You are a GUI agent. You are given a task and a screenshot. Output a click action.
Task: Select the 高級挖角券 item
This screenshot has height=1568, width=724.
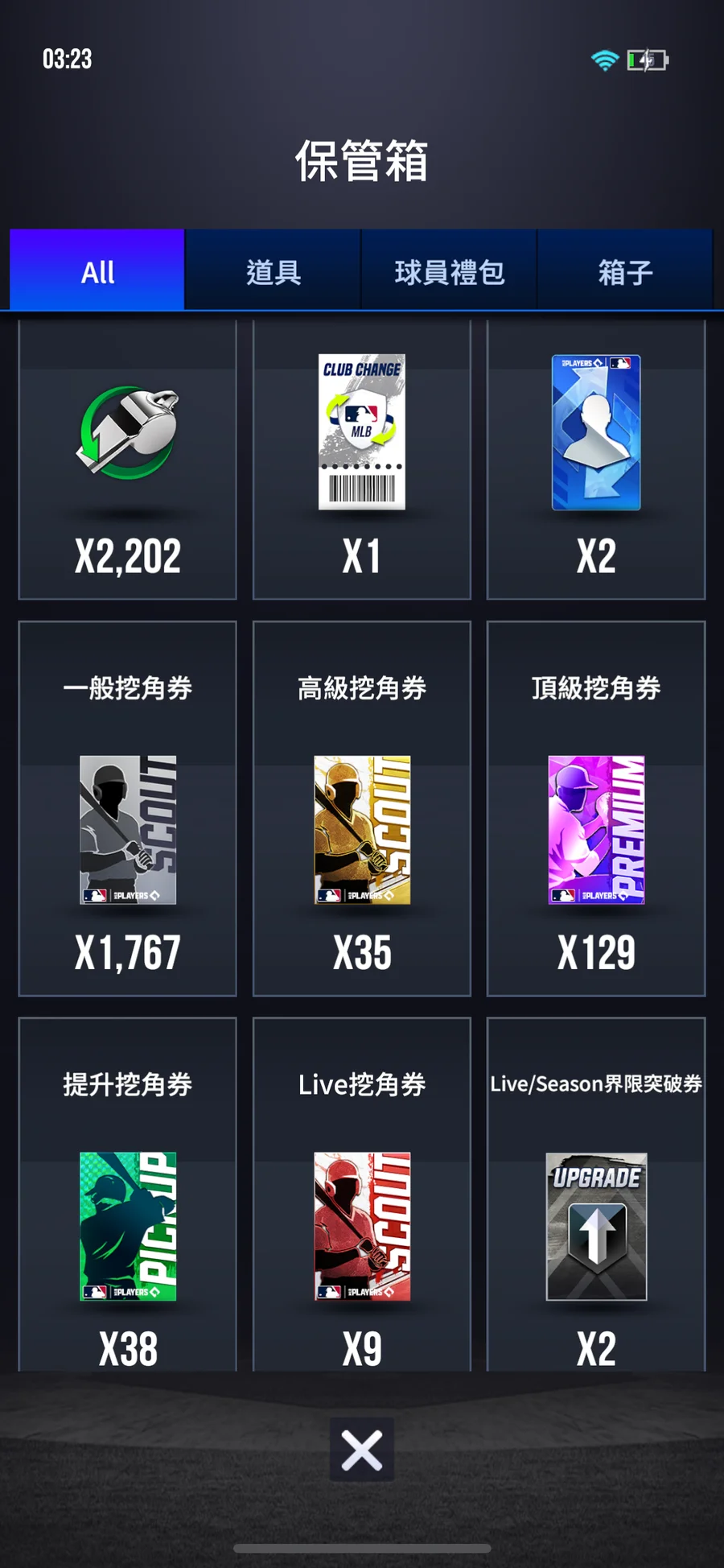361,809
